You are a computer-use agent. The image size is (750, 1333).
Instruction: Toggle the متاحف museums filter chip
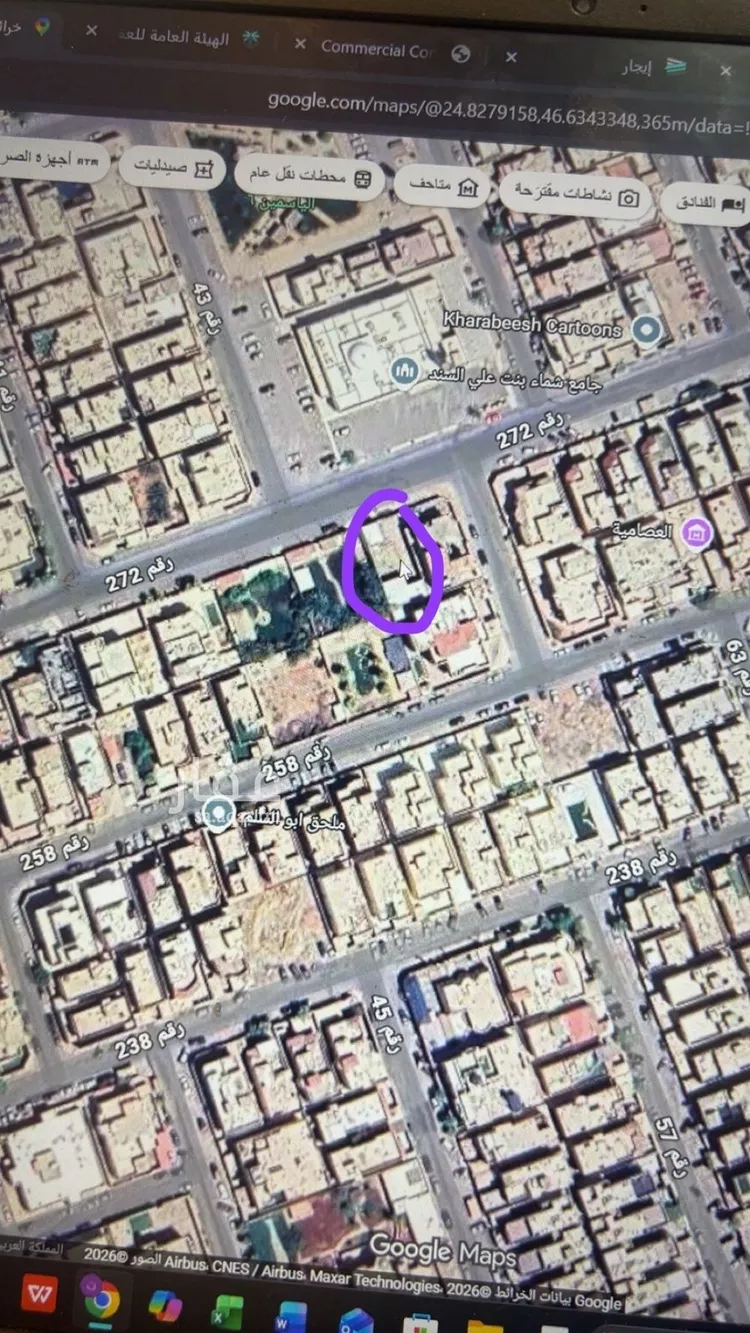440,185
